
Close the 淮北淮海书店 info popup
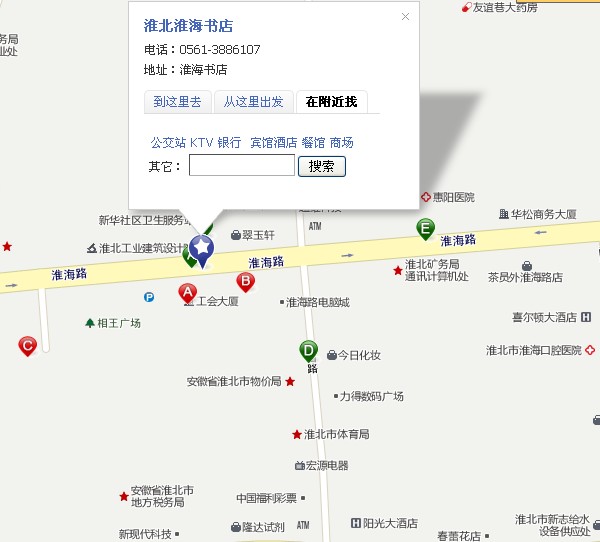pyautogui.click(x=405, y=16)
